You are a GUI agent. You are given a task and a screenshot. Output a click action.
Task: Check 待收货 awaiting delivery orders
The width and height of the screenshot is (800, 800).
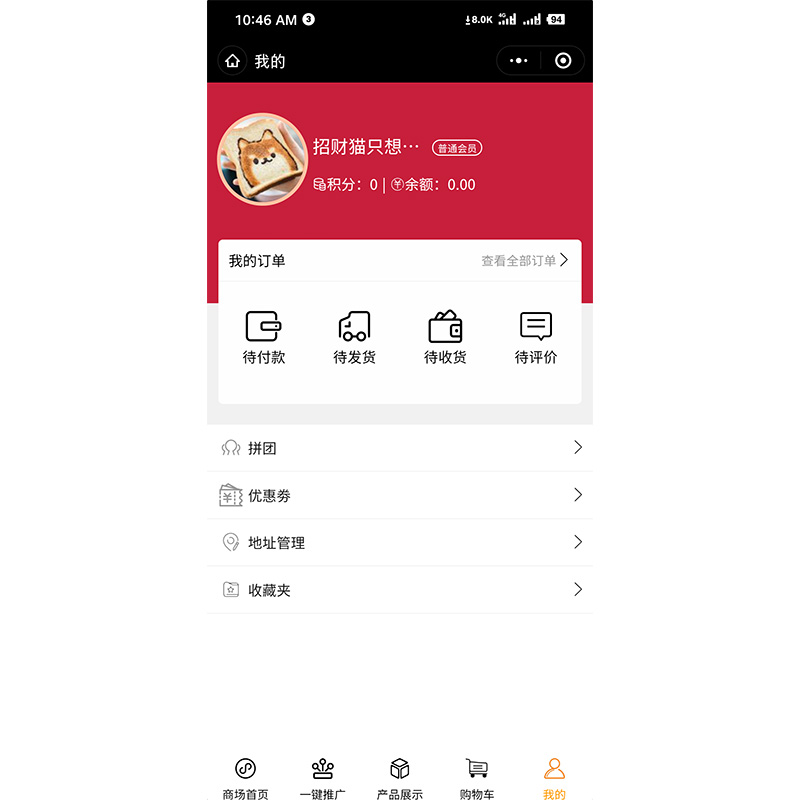445,337
